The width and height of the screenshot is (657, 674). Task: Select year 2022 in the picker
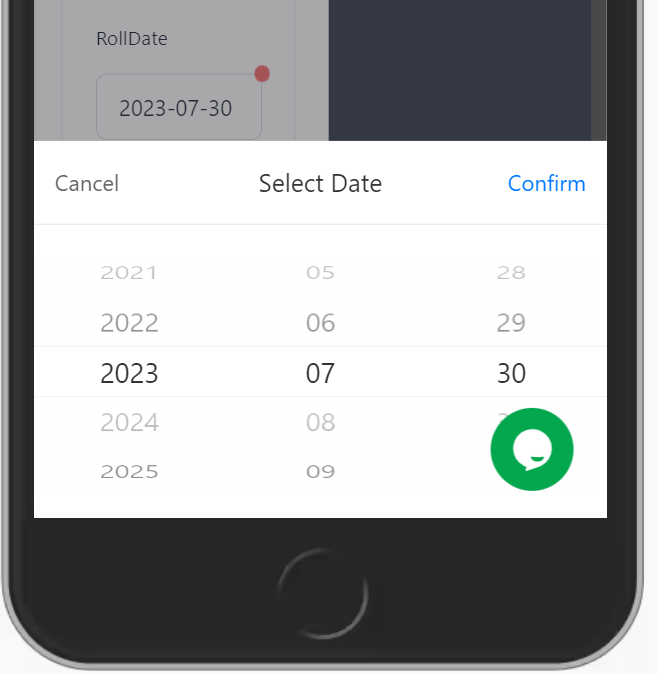(x=129, y=323)
